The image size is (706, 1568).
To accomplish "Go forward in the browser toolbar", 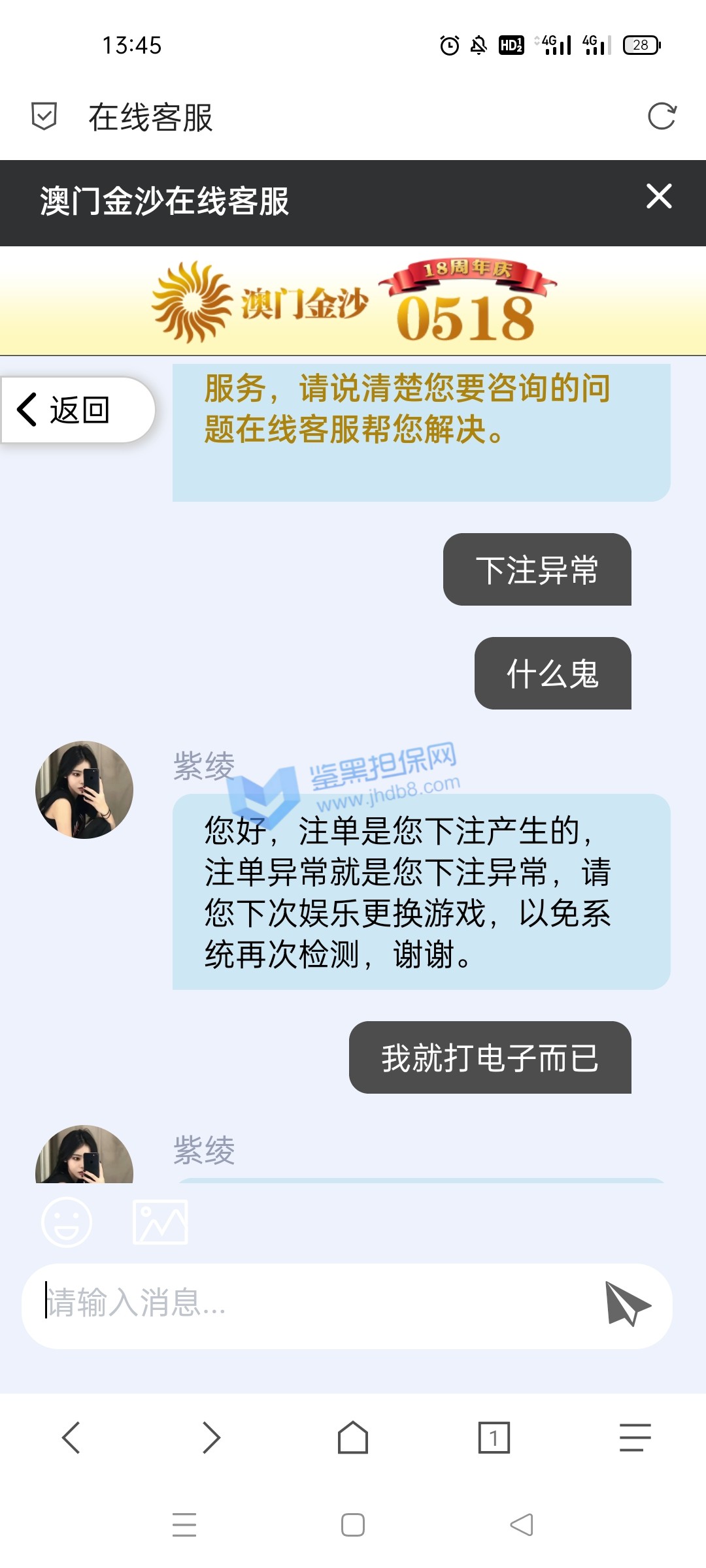I will pos(211,1437).
